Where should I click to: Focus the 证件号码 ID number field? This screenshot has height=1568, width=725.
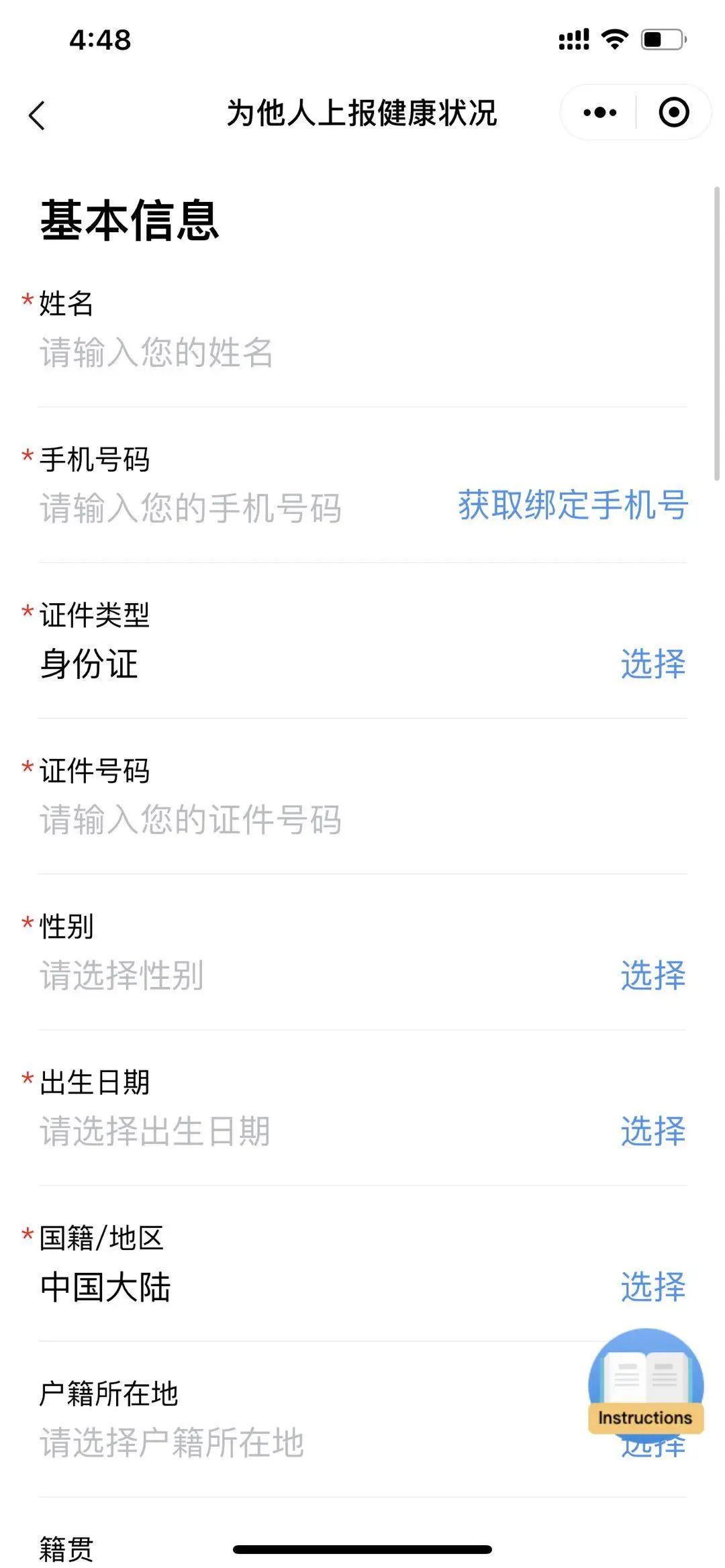[269, 819]
